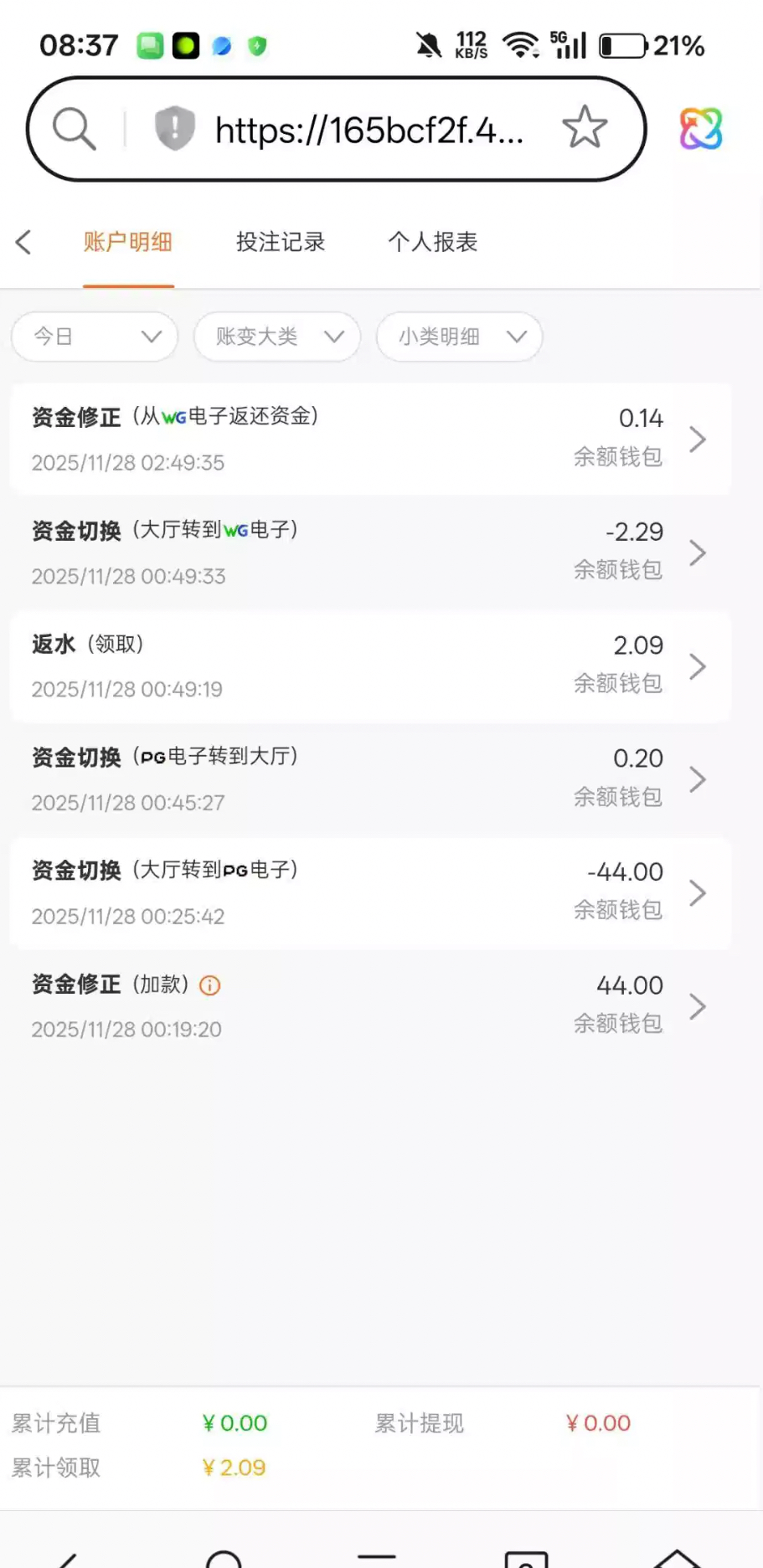Go back using the header arrow

click(23, 243)
